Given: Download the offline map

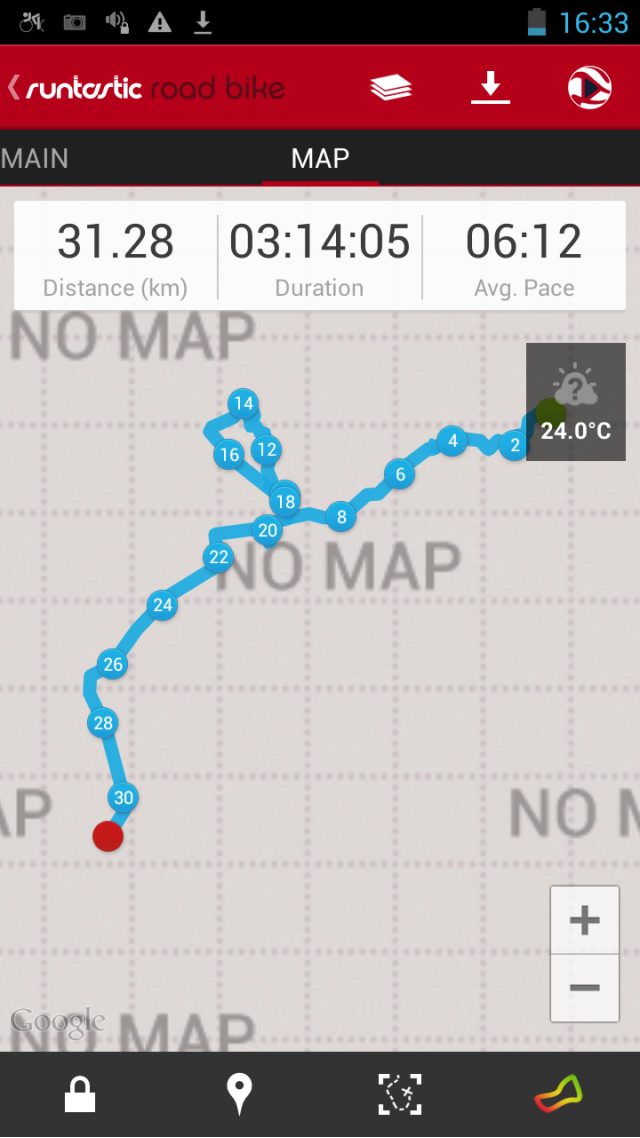Looking at the screenshot, I should pos(491,88).
